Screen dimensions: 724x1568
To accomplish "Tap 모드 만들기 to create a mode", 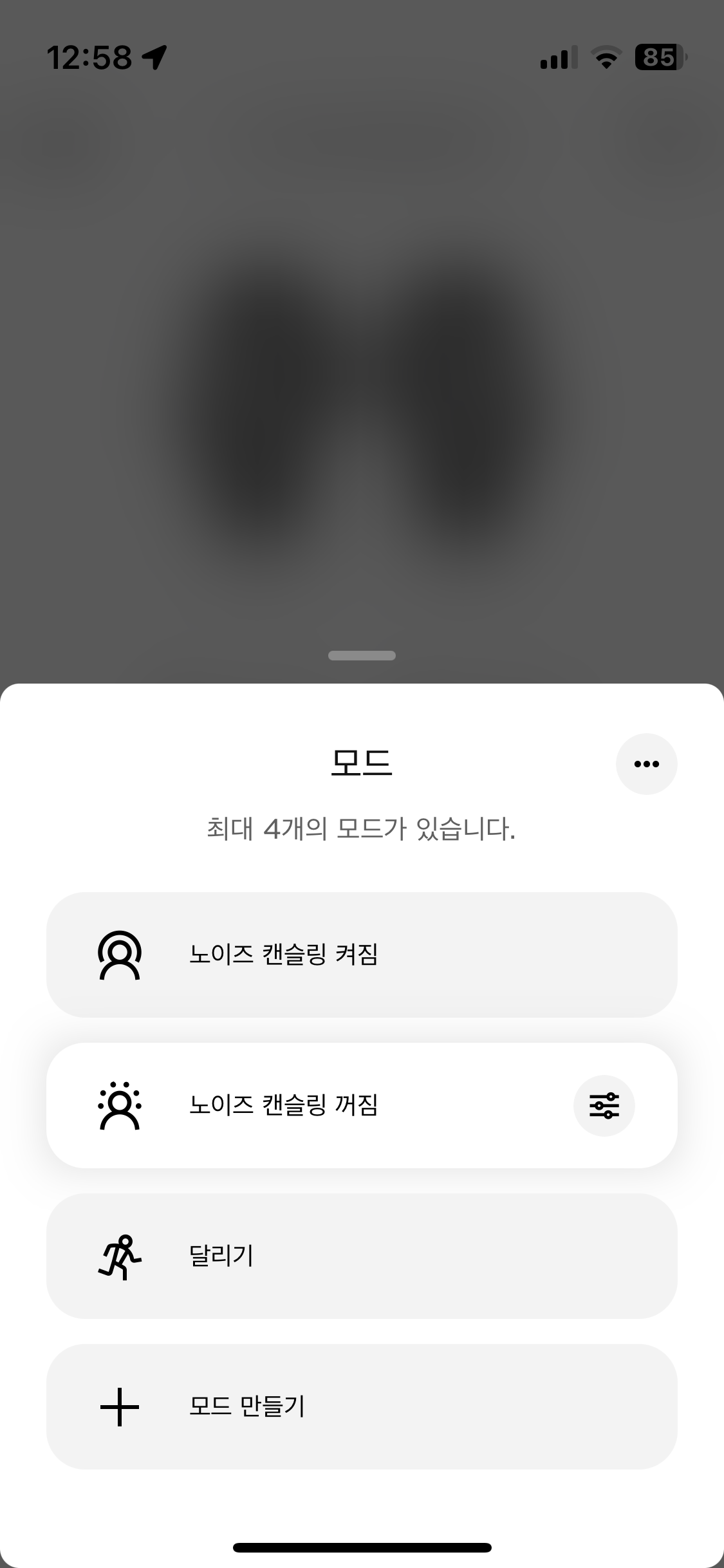I will pos(362,1406).
